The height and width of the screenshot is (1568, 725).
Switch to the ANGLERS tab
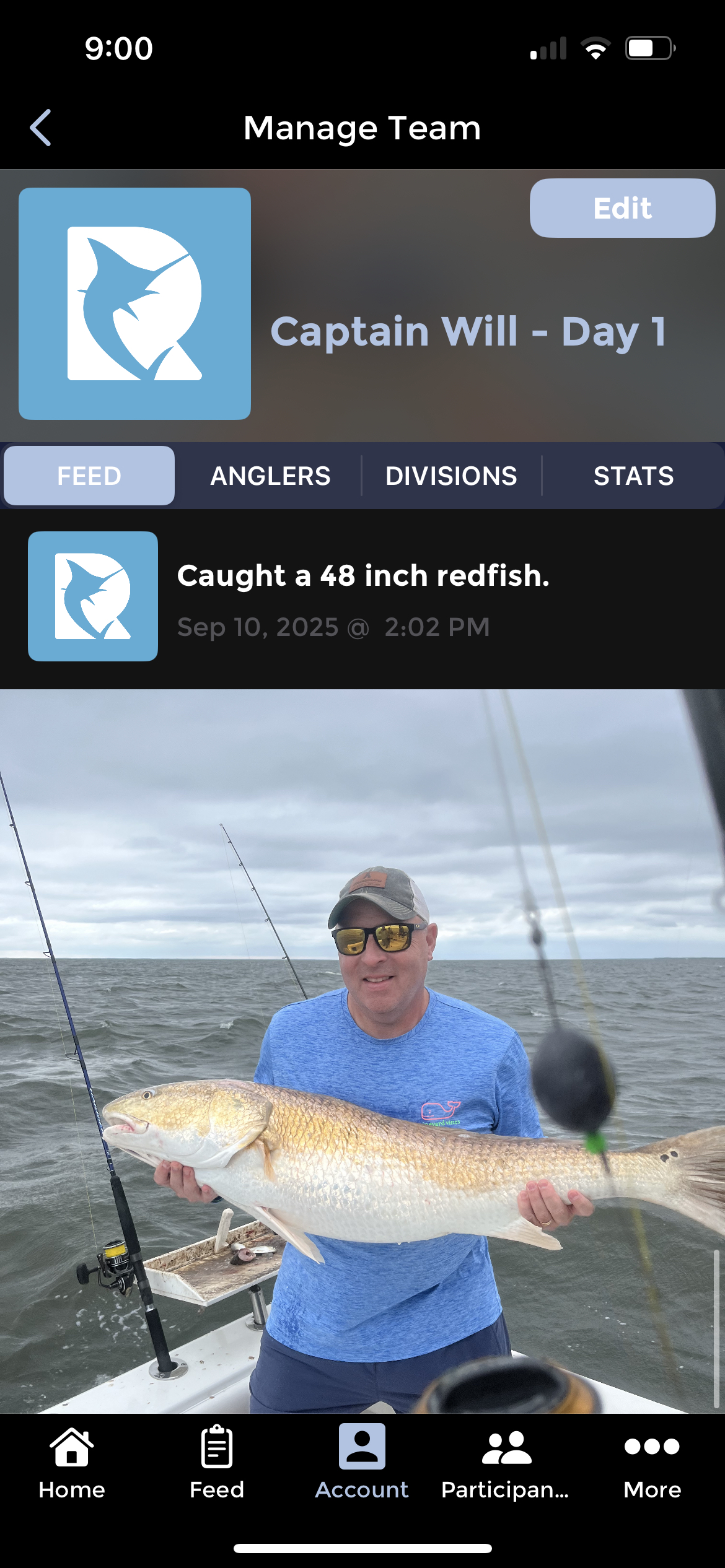[270, 476]
